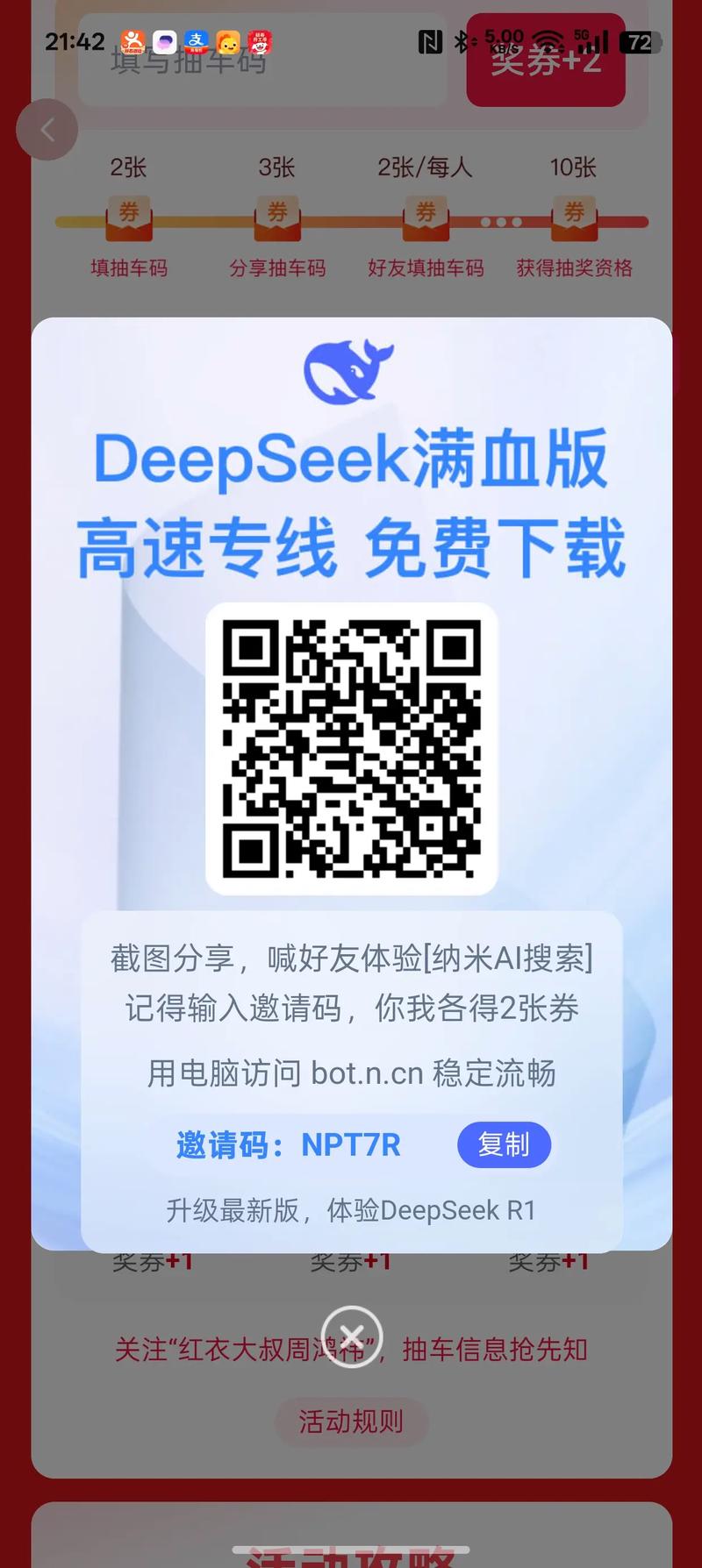702x1568 pixels.
Task: Close the DeepSeek share popup with the X
Action: (x=351, y=1335)
